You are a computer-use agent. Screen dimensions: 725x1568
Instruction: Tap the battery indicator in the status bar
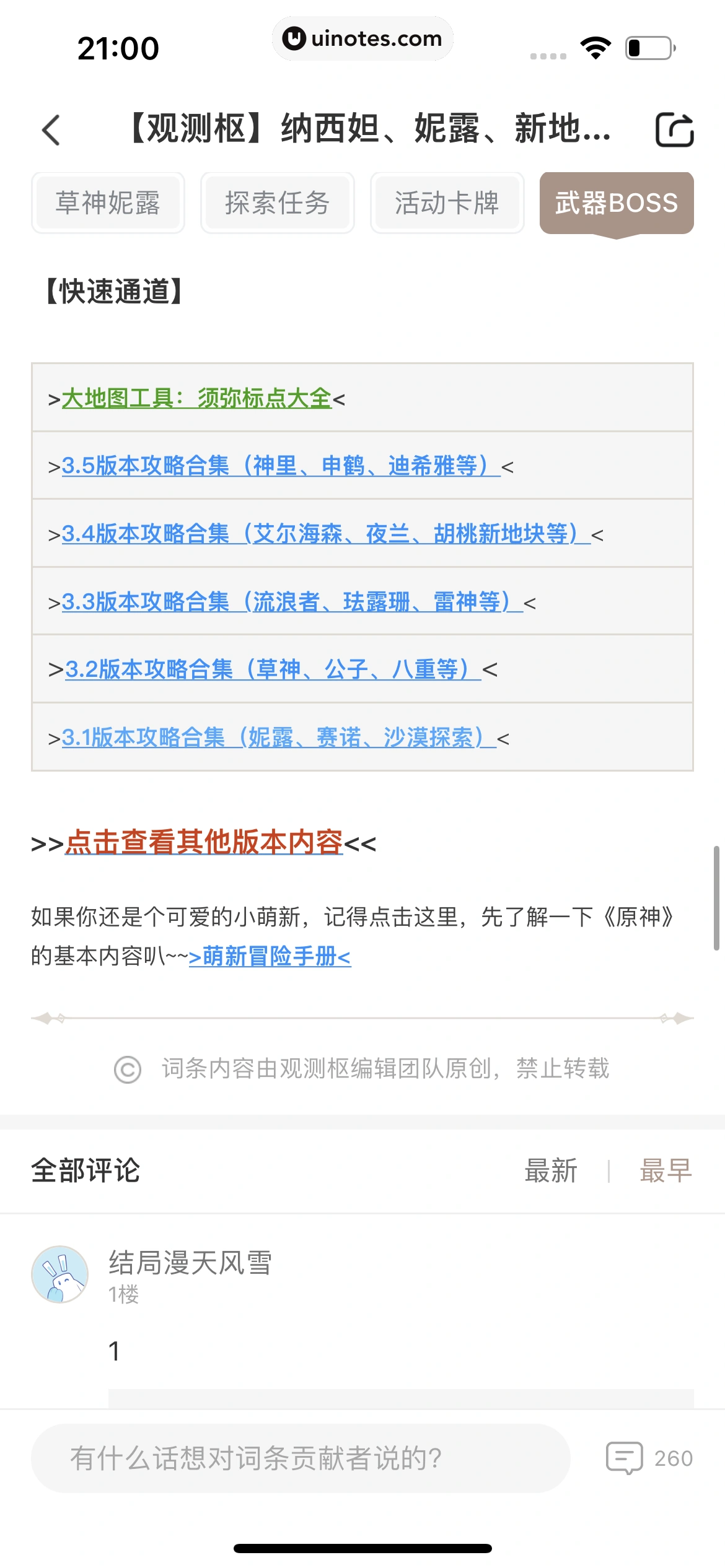(649, 46)
